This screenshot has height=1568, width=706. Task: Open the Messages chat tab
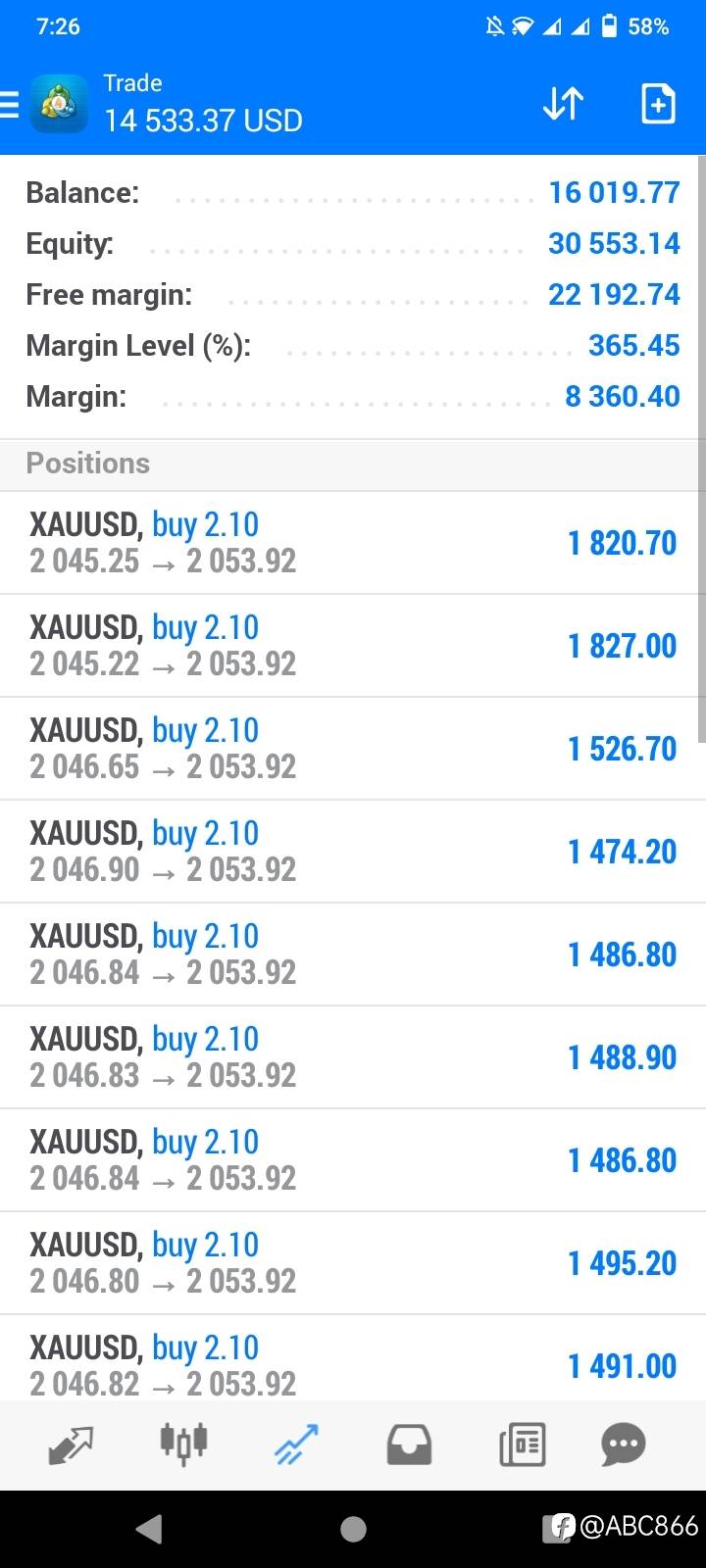[624, 1445]
